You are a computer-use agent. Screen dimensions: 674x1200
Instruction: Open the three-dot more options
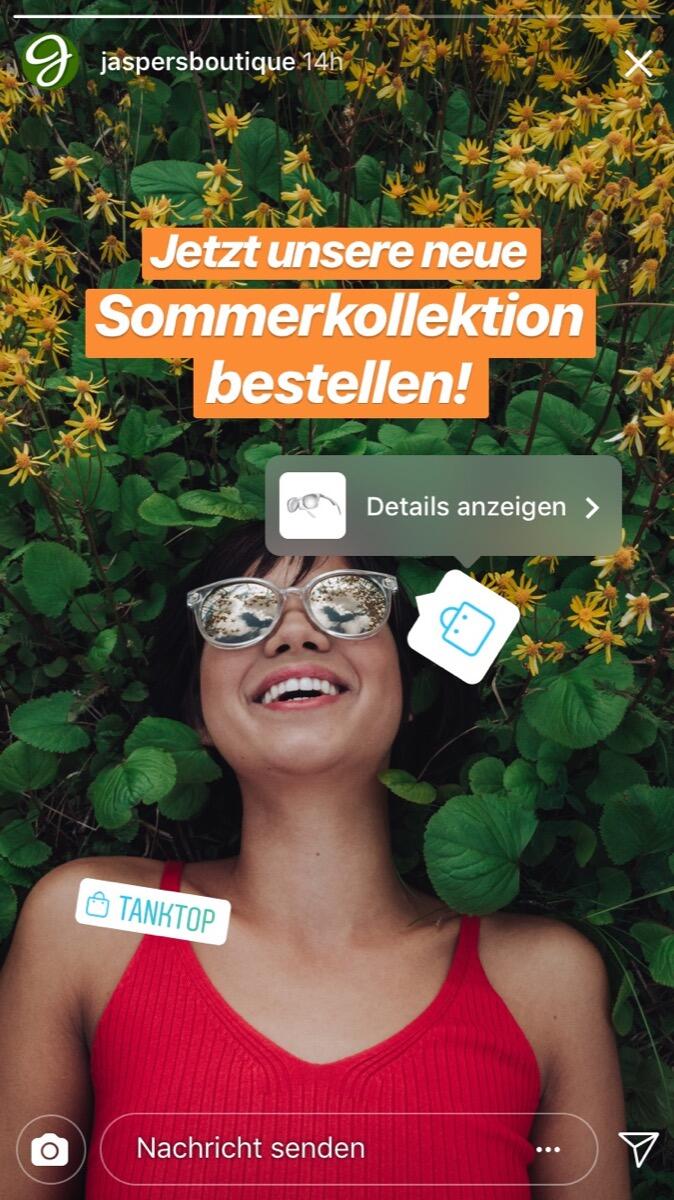coord(548,1149)
